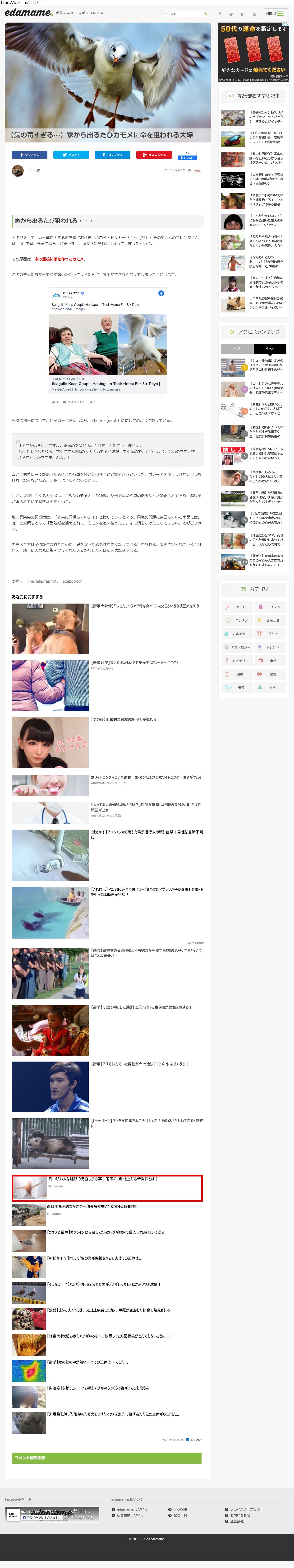Open the プライバシーポリシー link in the footer
Screen dimensions: 294x1568
click(x=247, y=1509)
